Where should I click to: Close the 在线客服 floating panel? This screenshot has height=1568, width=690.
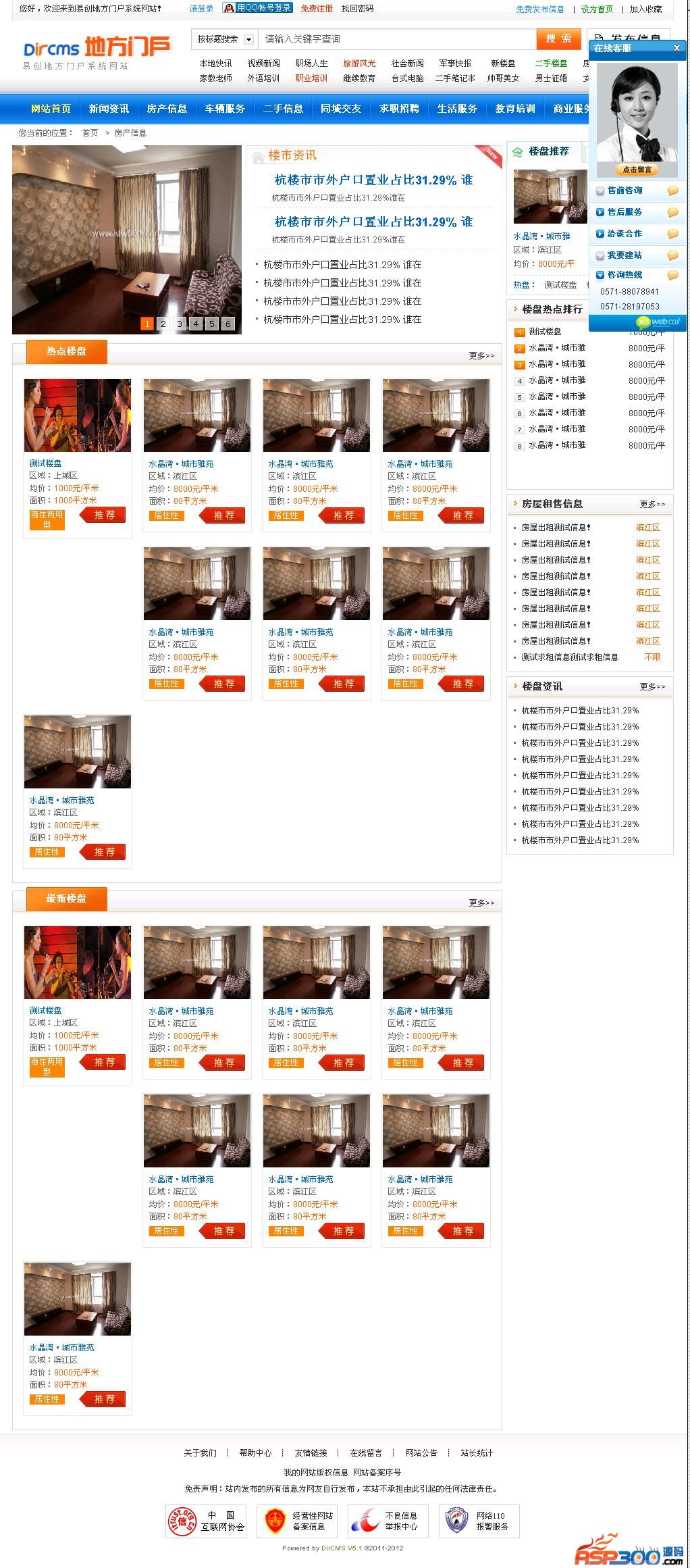pyautogui.click(x=676, y=48)
